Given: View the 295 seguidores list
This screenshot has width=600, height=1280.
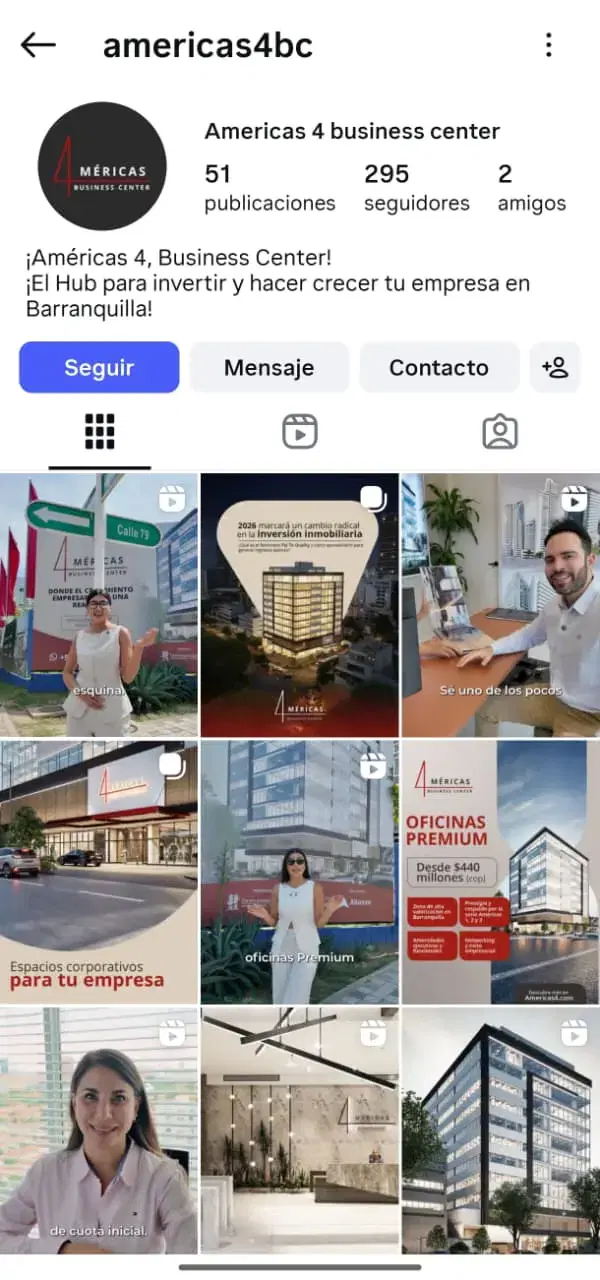Looking at the screenshot, I should [416, 187].
